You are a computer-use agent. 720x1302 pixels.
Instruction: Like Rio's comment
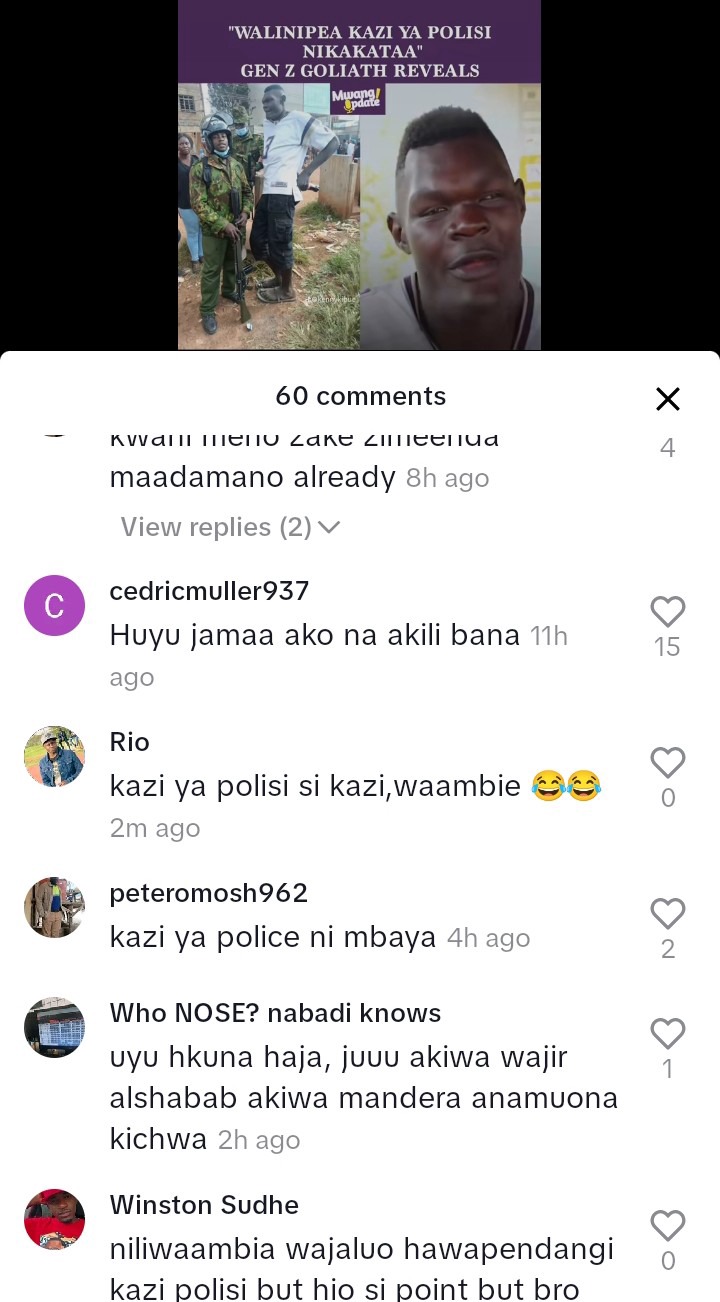click(x=667, y=763)
